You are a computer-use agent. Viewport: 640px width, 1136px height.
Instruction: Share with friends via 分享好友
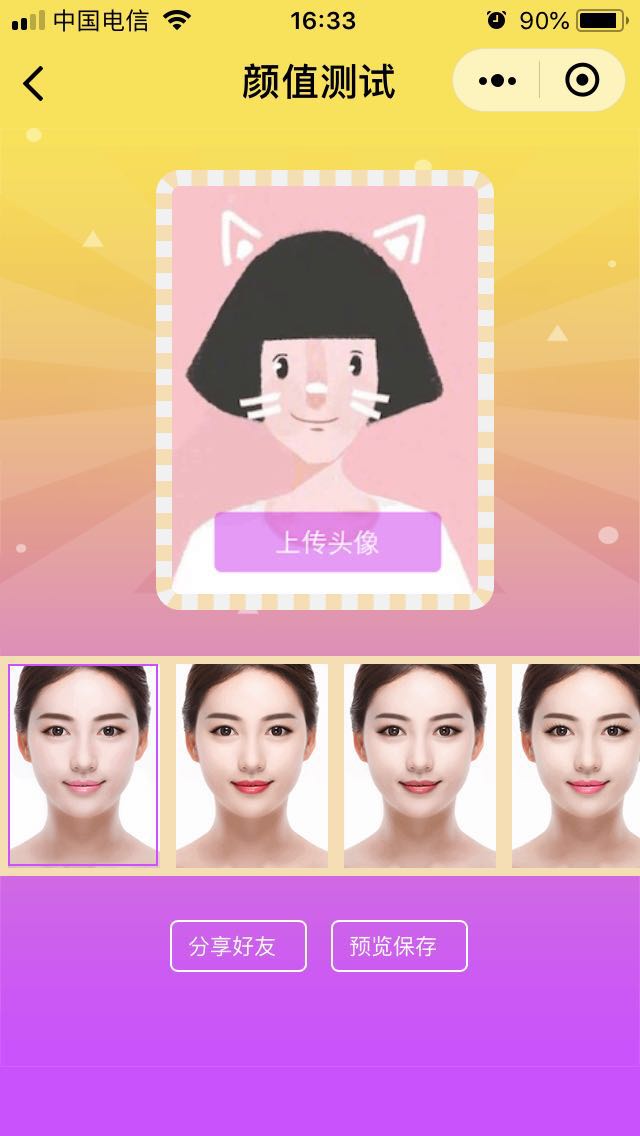coord(238,946)
